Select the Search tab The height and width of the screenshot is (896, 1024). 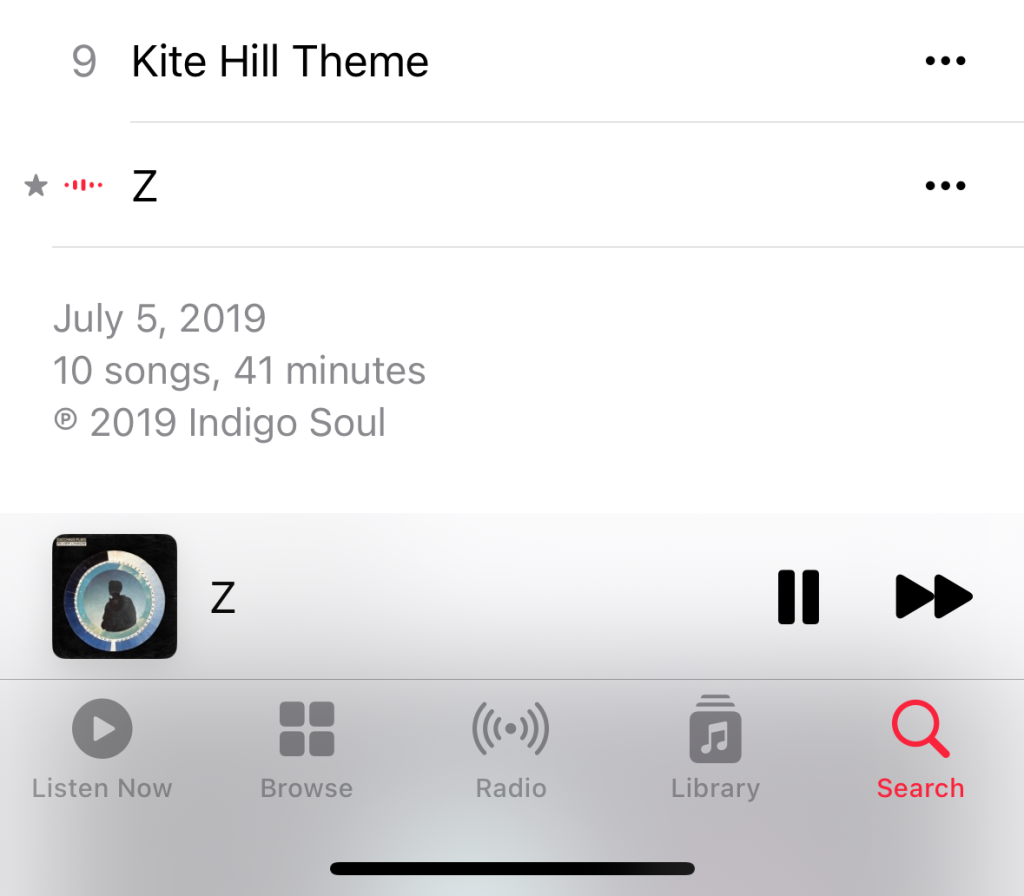pyautogui.click(x=920, y=748)
